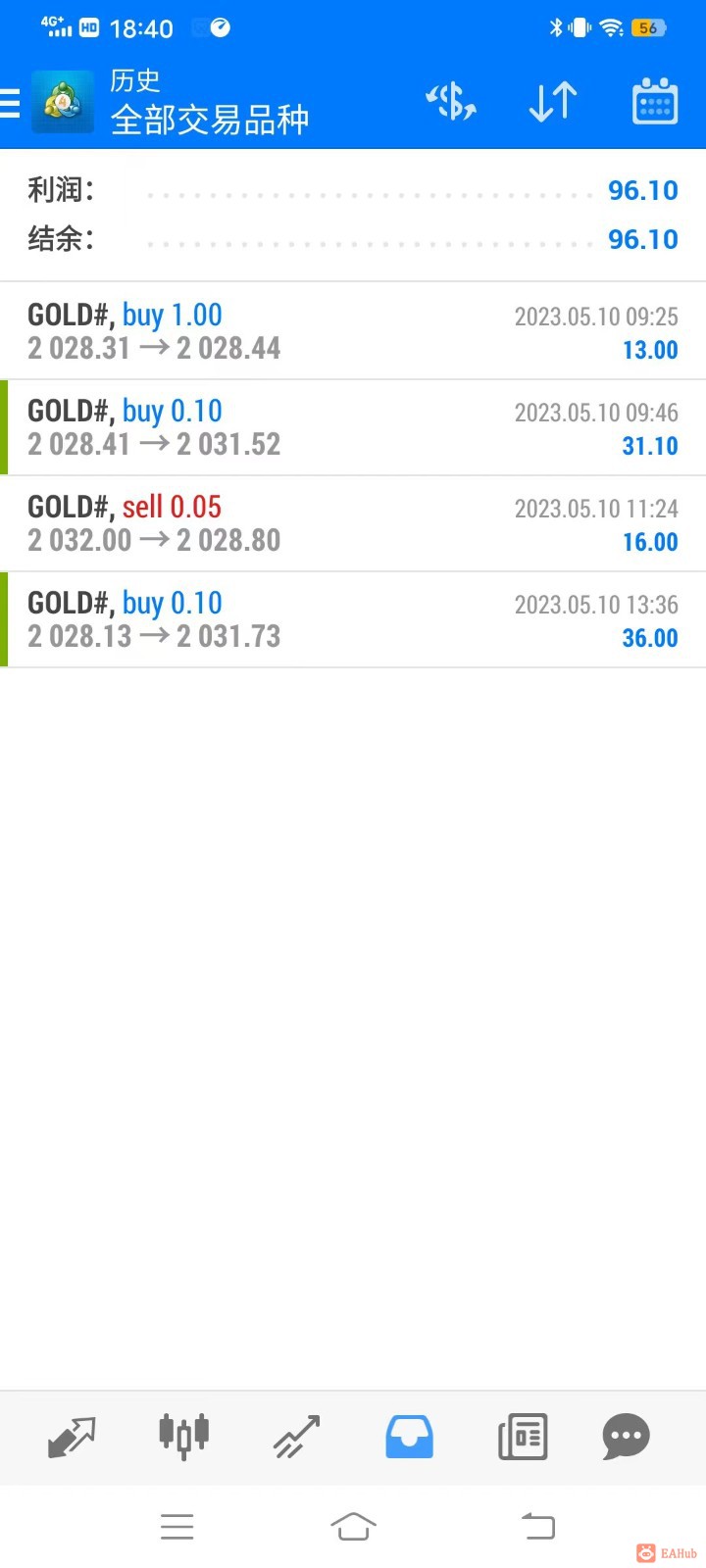Open the GOLD# buy trade with 31.10 profit
Image resolution: width=706 pixels, height=1568 pixels.
353,427
